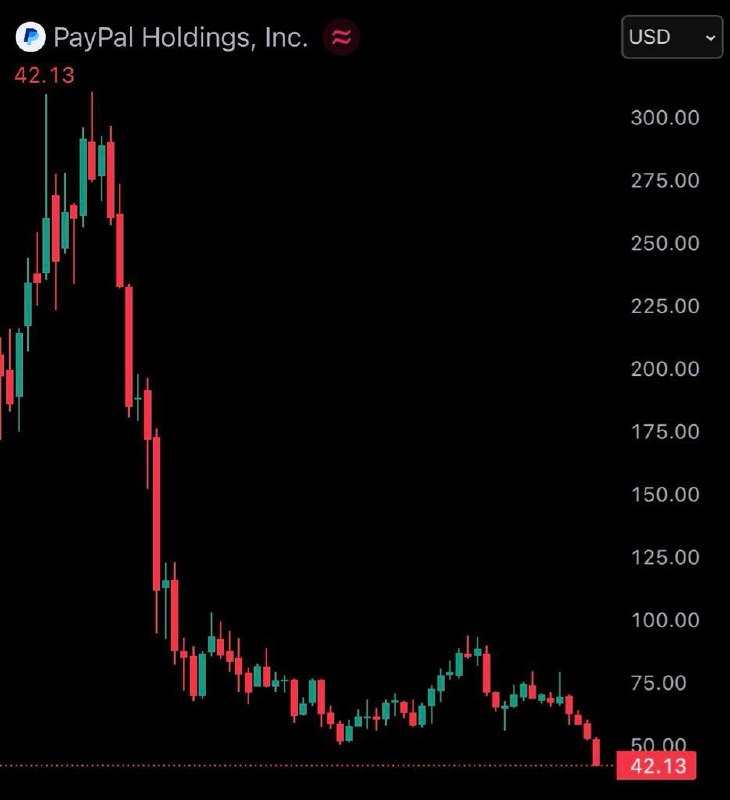Image resolution: width=730 pixels, height=800 pixels.
Task: Click the pink approximate symbol badge
Action: coord(341,38)
